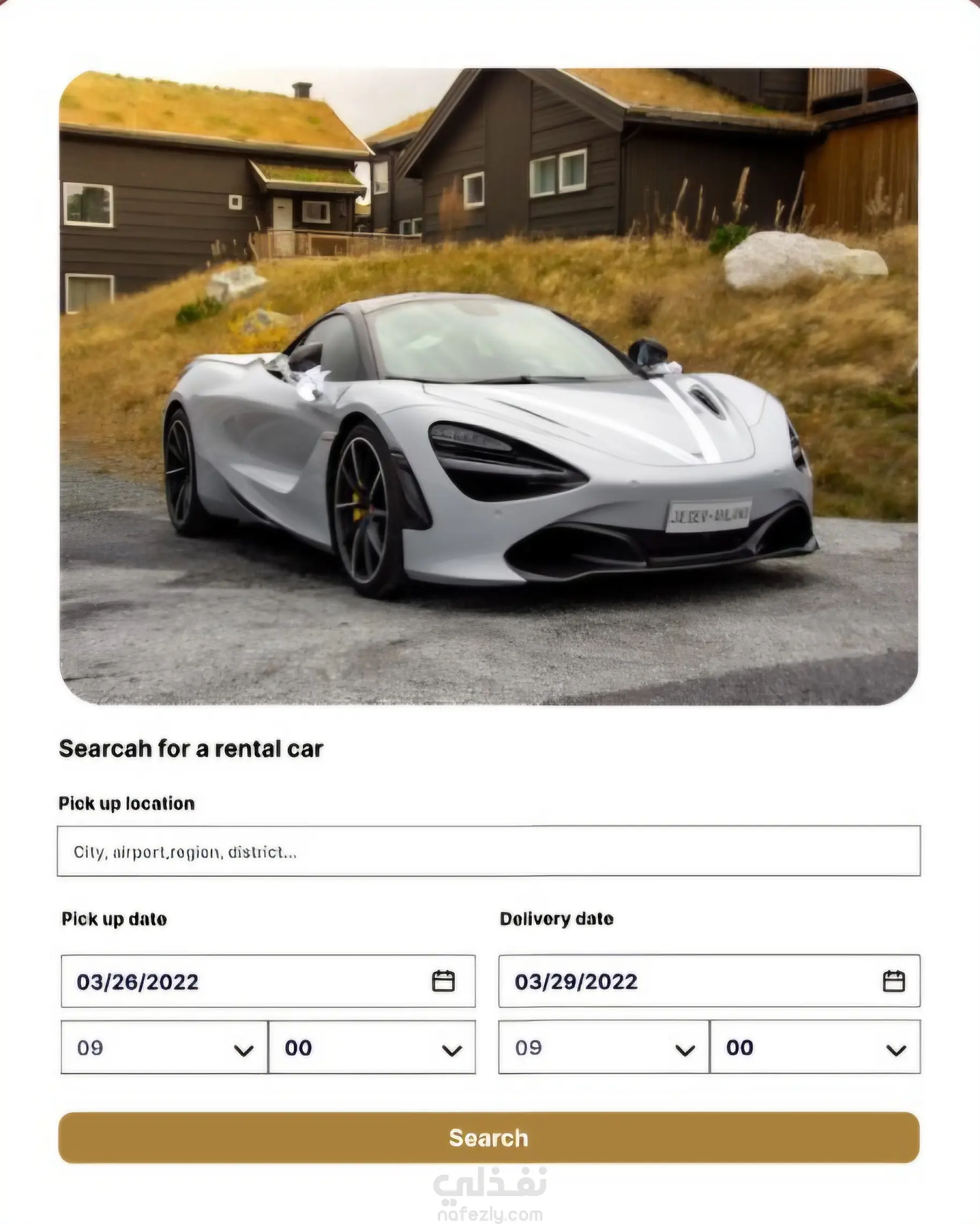Open the pick up date field 03/26/2022
The height and width of the screenshot is (1225, 980).
pyautogui.click(x=268, y=982)
